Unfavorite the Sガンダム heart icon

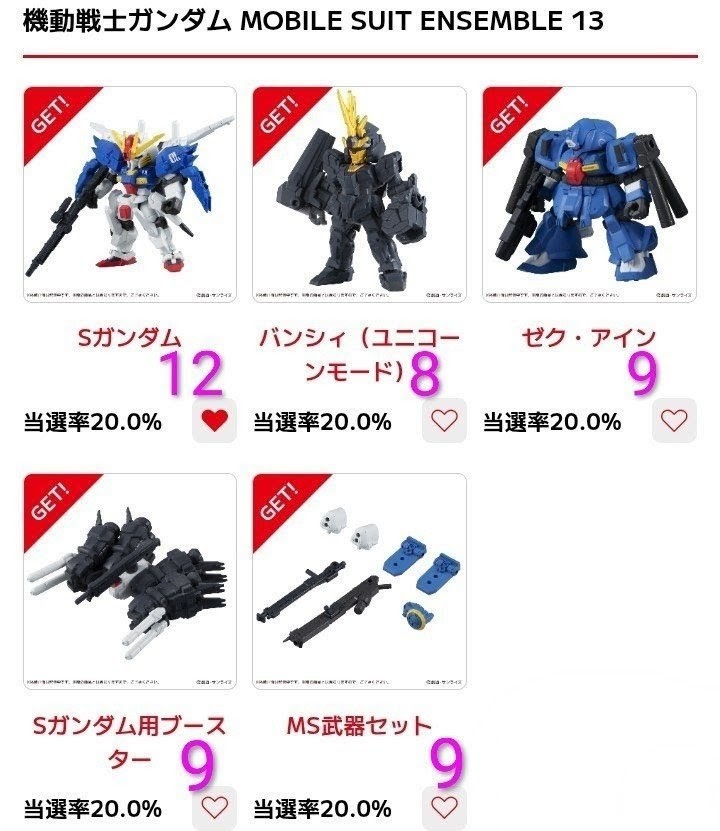(x=215, y=421)
